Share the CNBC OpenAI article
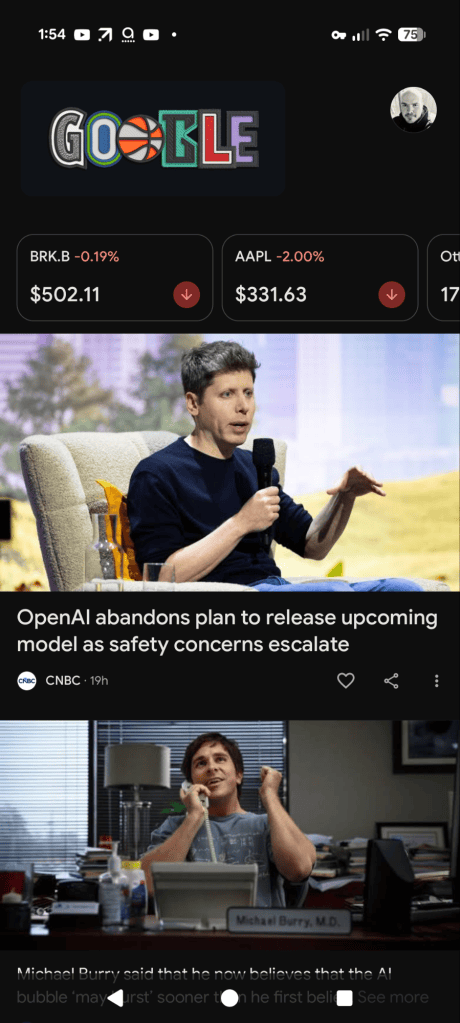 click(x=391, y=681)
